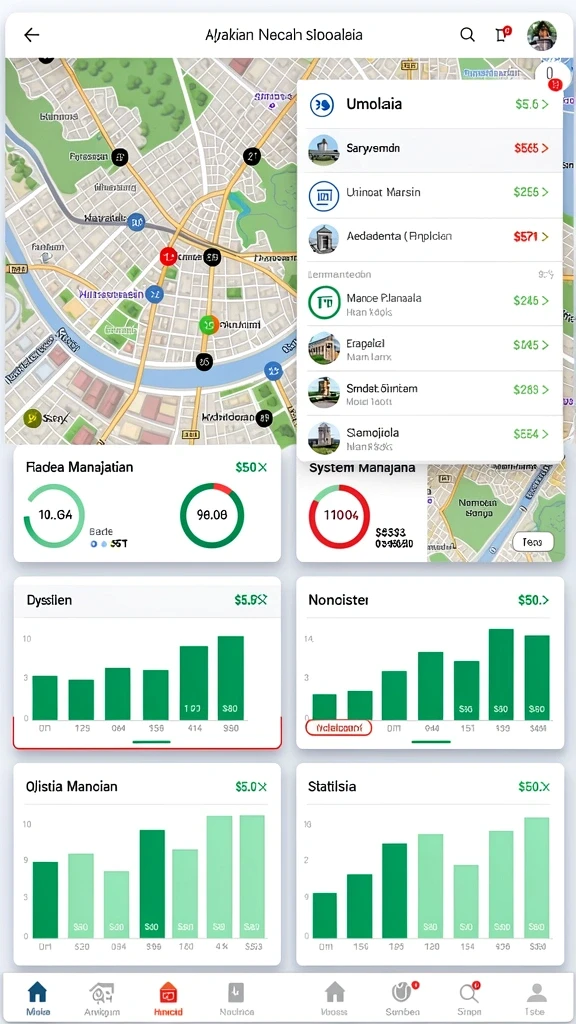This screenshot has height=1024, width=576.
Task: Switch to the Sembea tab
Action: coord(403,999)
